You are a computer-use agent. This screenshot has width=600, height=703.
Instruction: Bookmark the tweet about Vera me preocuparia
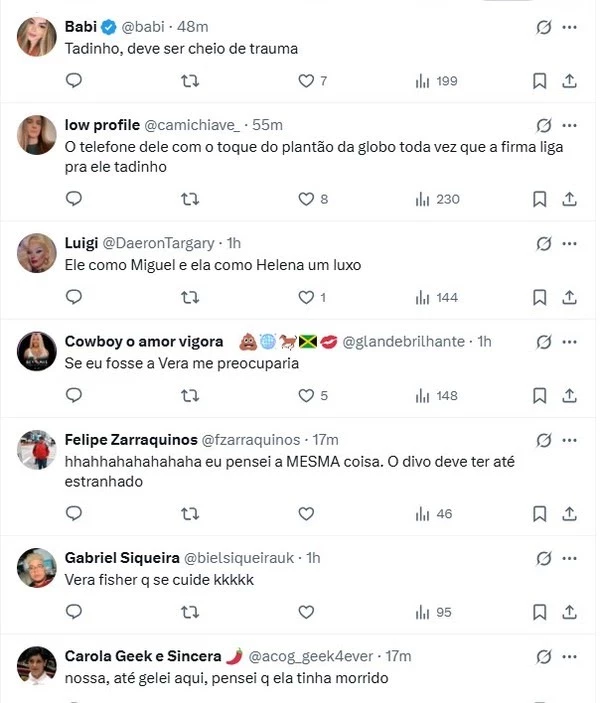(539, 395)
